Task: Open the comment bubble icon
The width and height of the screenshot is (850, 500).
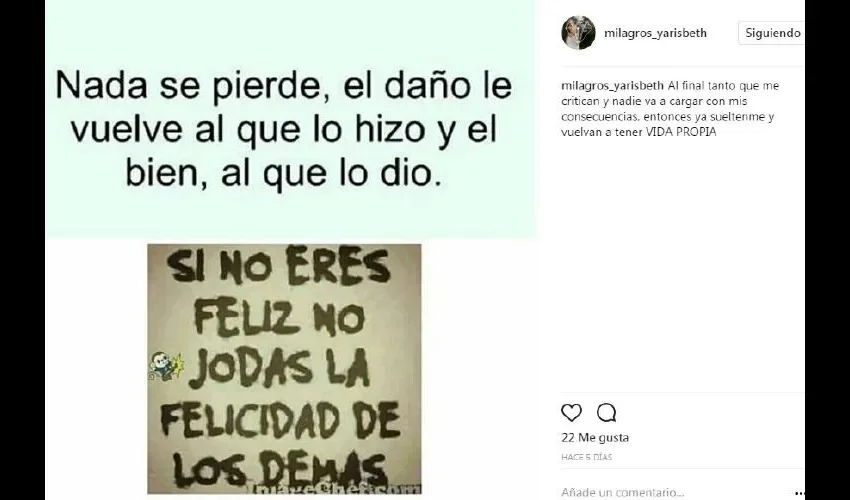Action: point(606,412)
